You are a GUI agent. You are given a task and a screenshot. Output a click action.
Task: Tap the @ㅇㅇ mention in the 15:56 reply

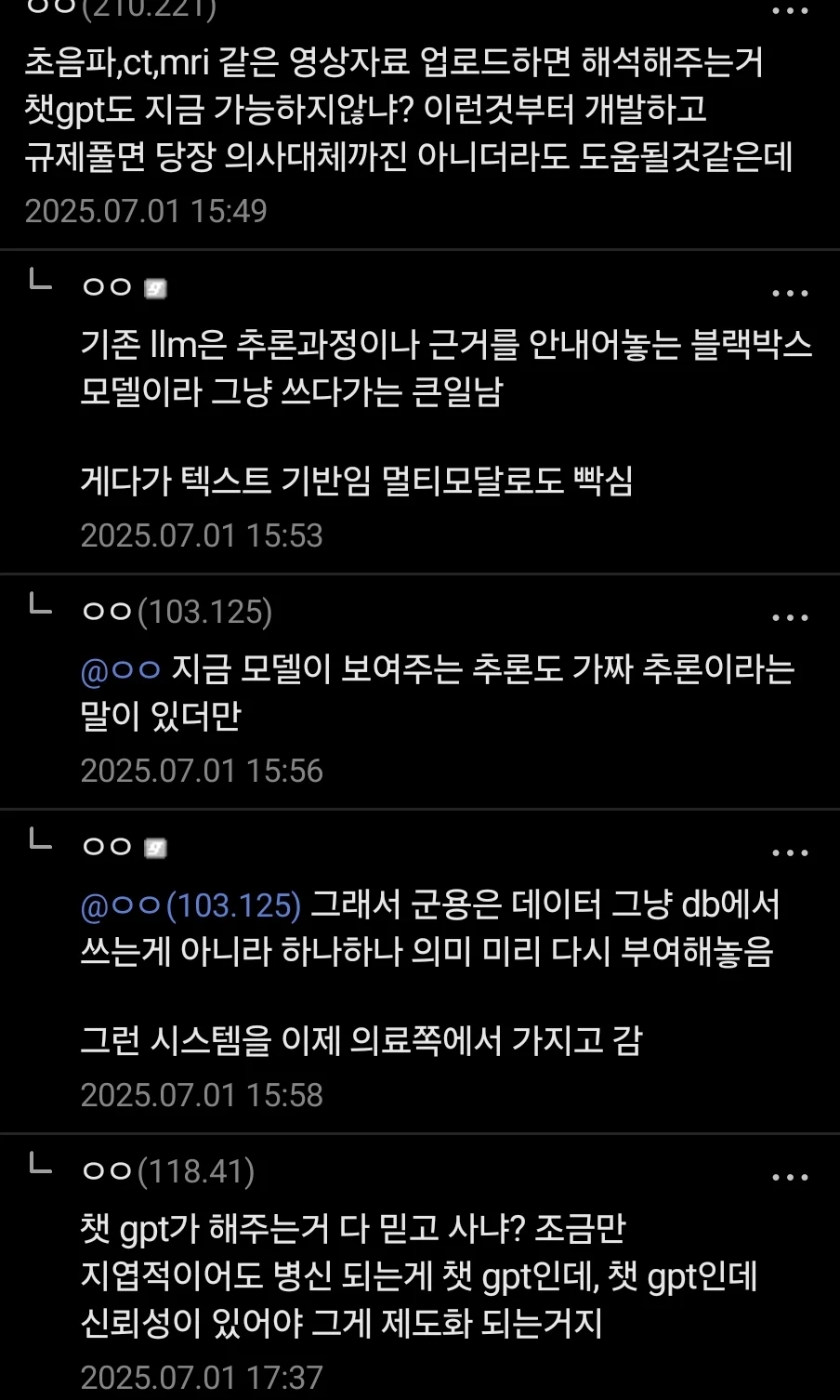coord(121,669)
